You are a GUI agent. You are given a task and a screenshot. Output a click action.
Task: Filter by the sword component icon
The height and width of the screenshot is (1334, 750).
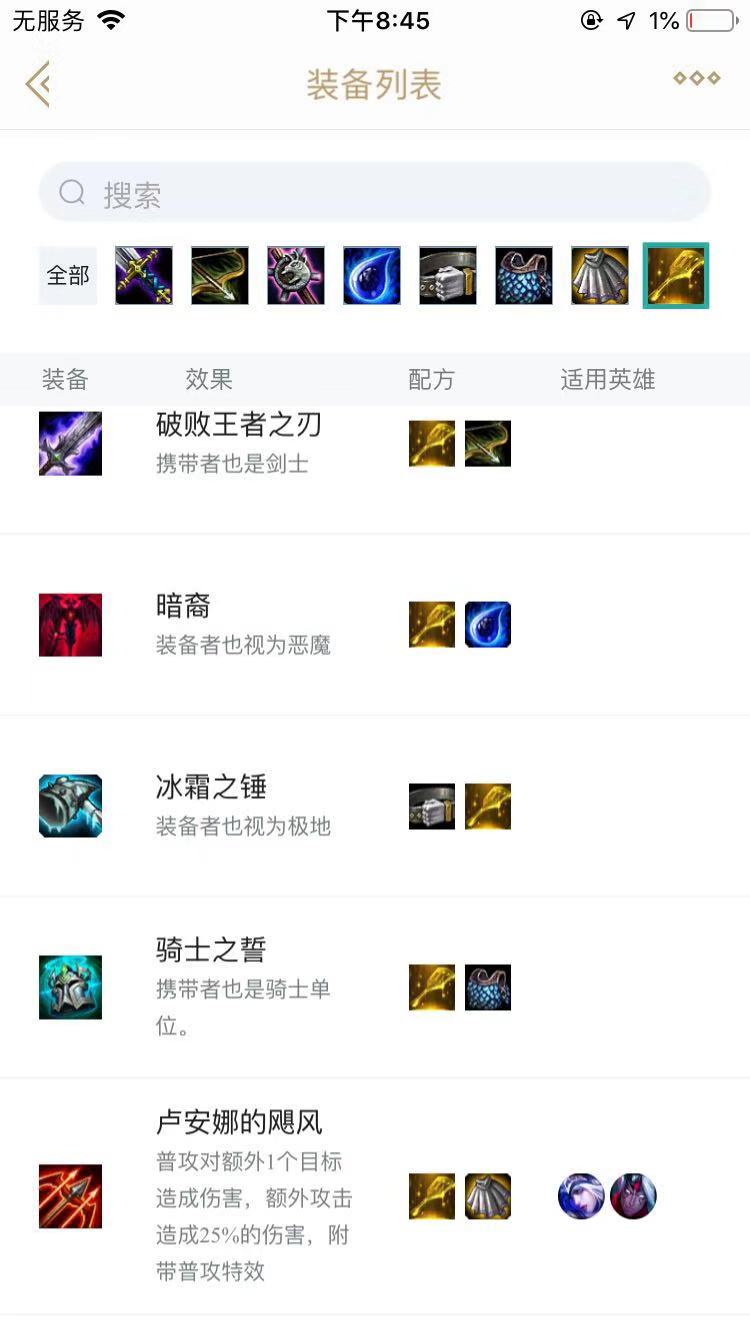(144, 276)
